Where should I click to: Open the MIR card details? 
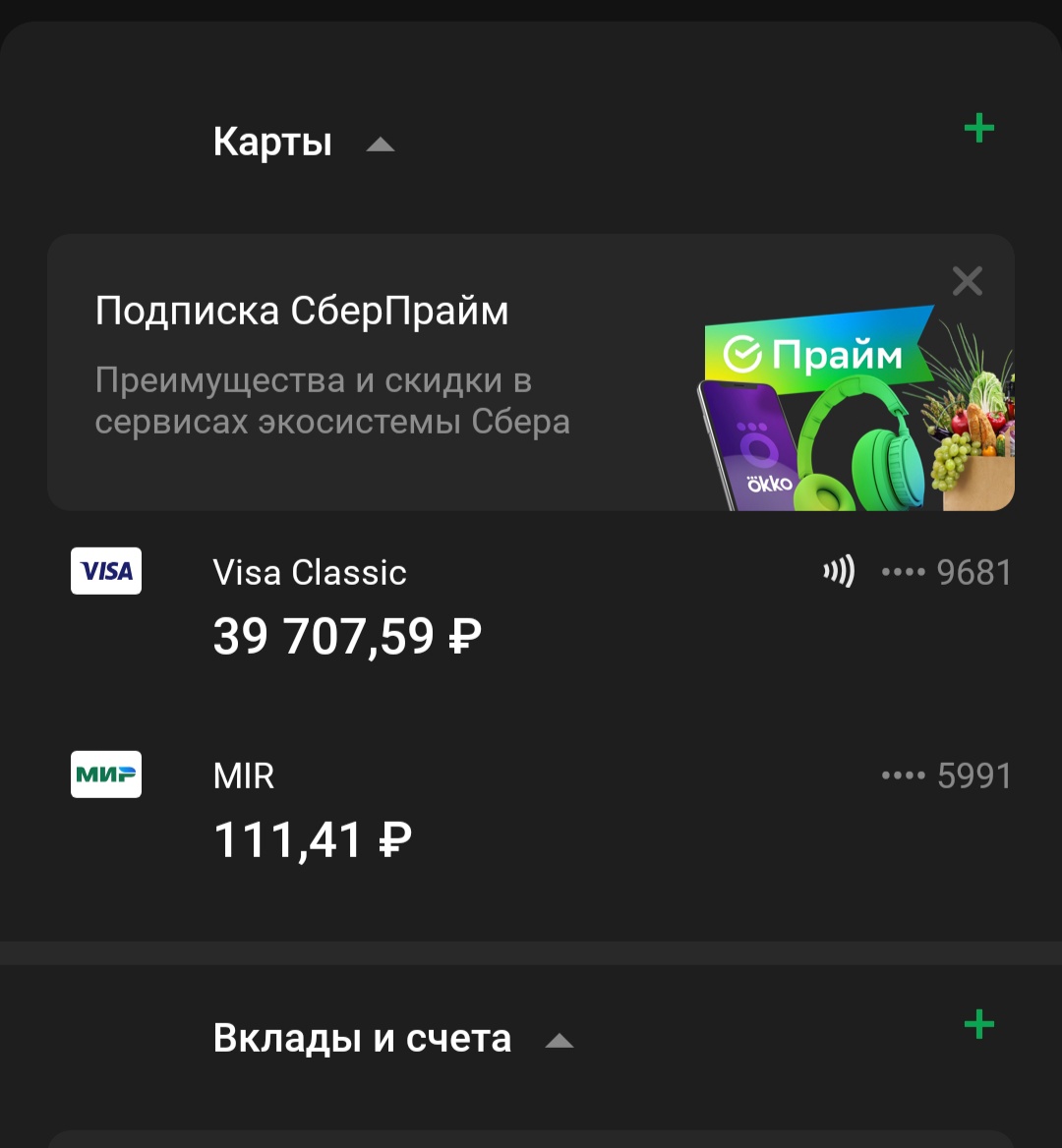coord(244,775)
